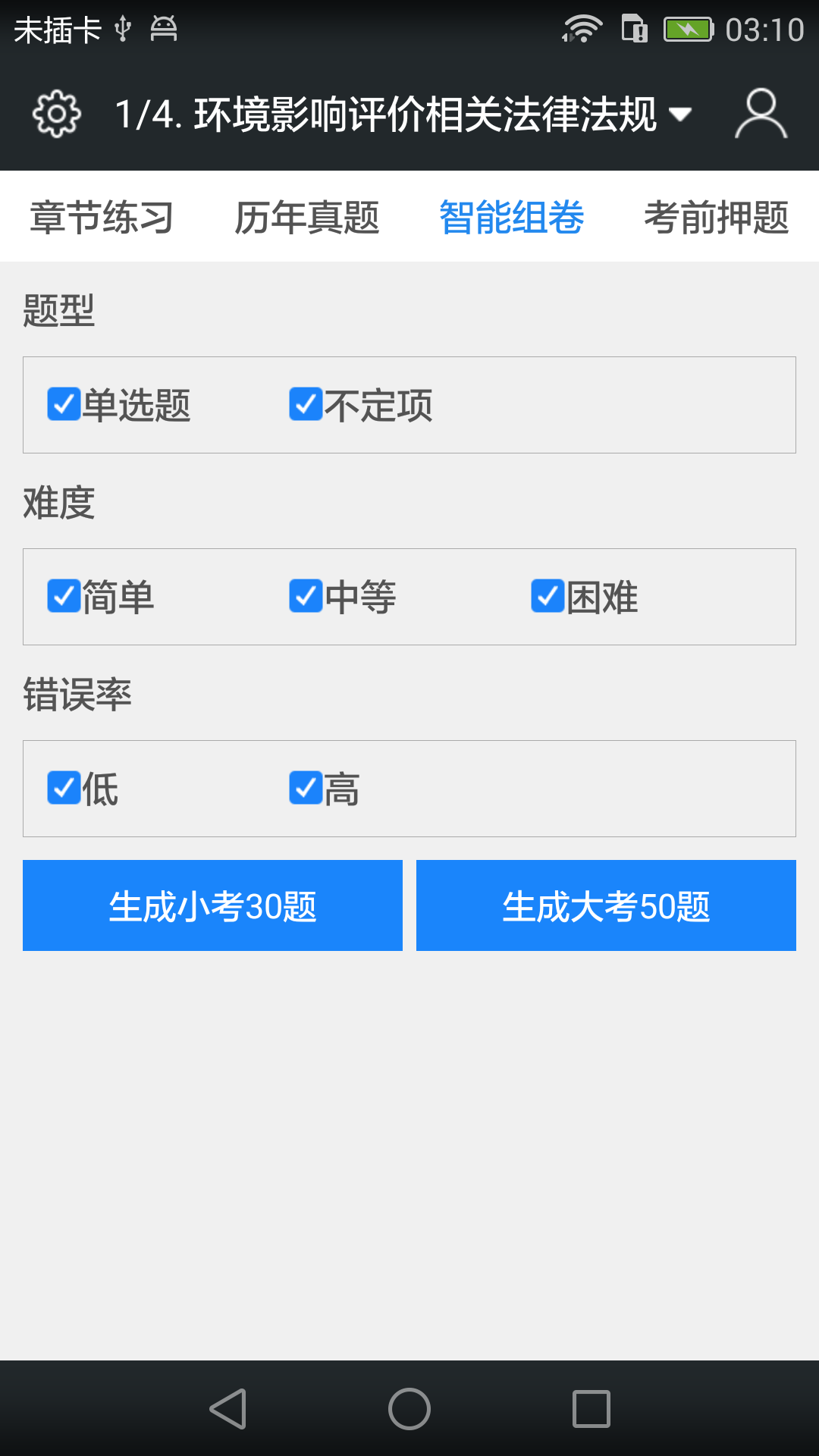Image resolution: width=819 pixels, height=1456 pixels.
Task: Uncheck the 低 error rate option
Action: [x=64, y=789]
